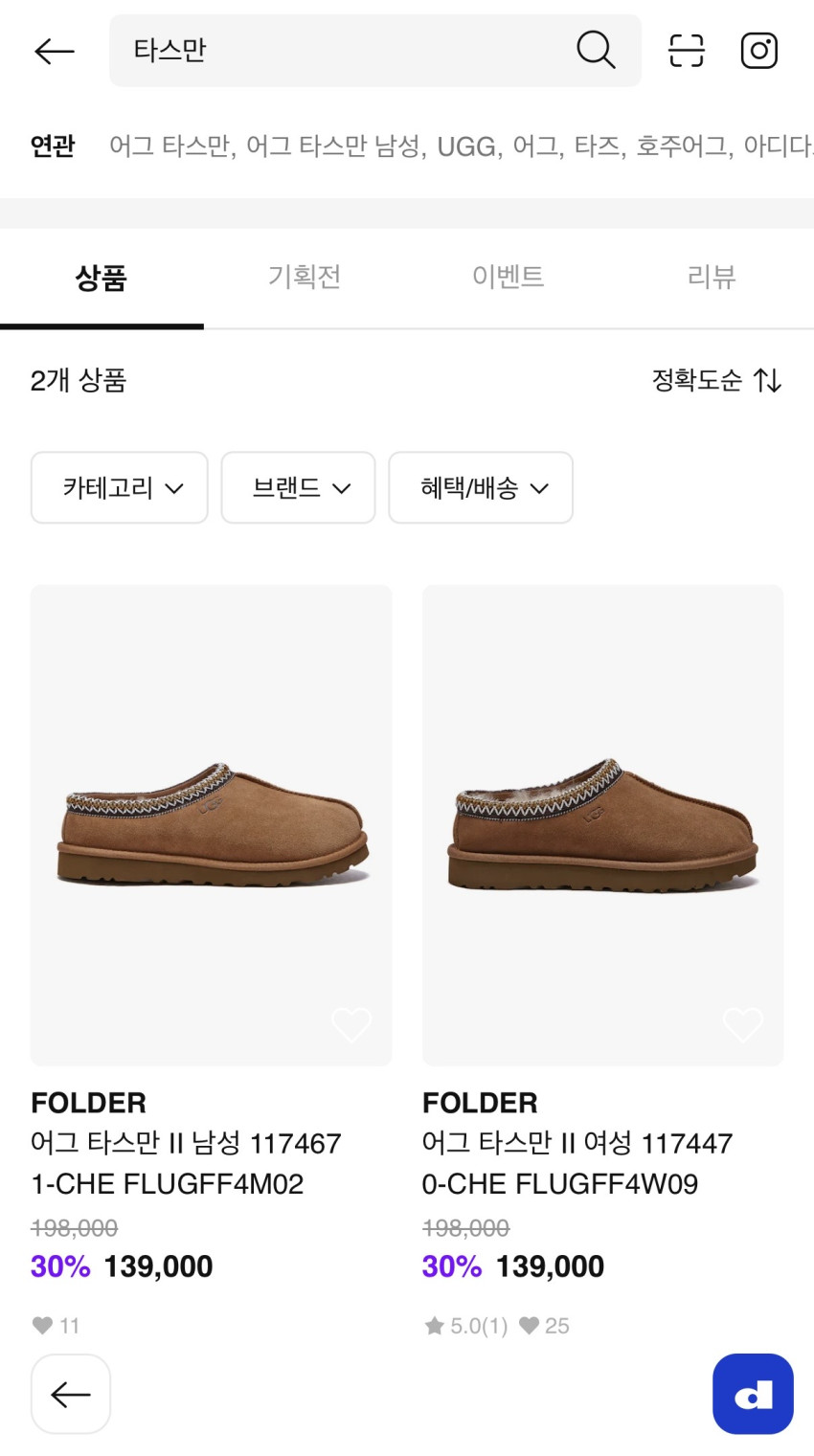Go back using the top arrow
This screenshot has height=1456, width=814.
54,51
